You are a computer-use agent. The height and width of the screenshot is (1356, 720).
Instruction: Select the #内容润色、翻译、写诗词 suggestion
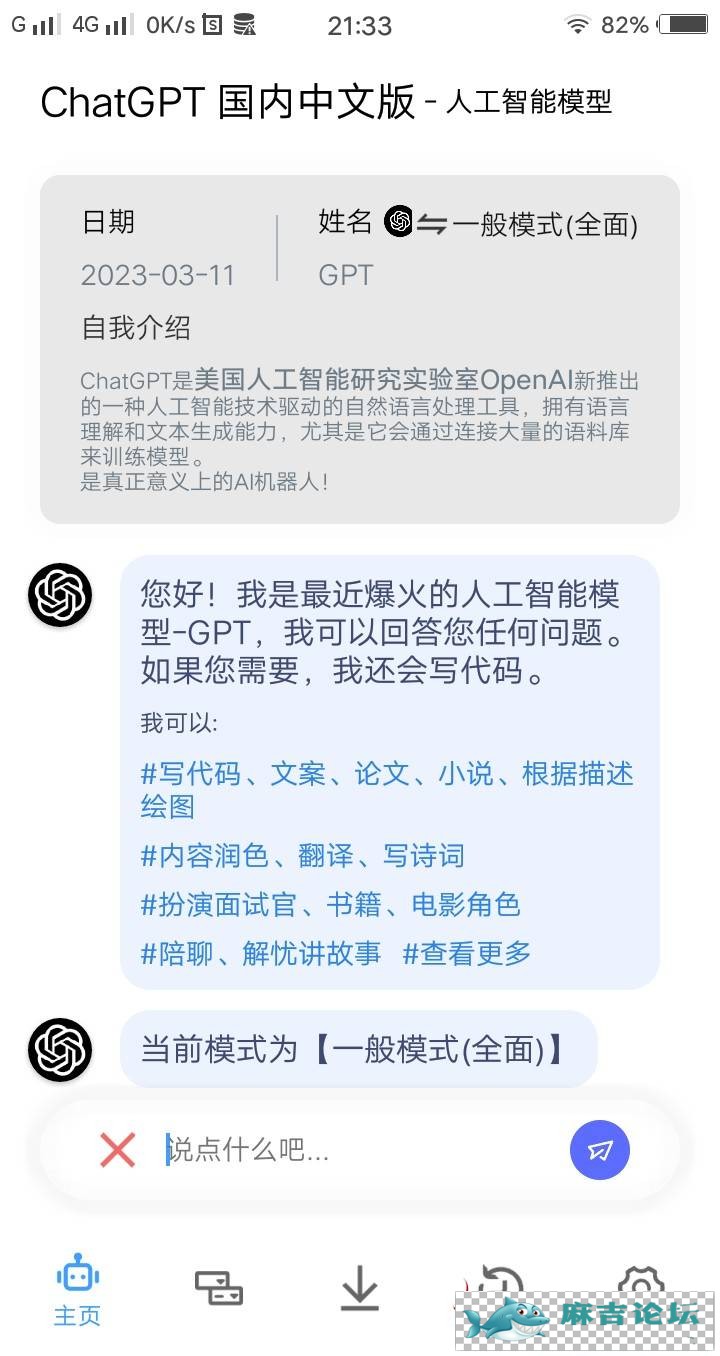[x=302, y=855]
